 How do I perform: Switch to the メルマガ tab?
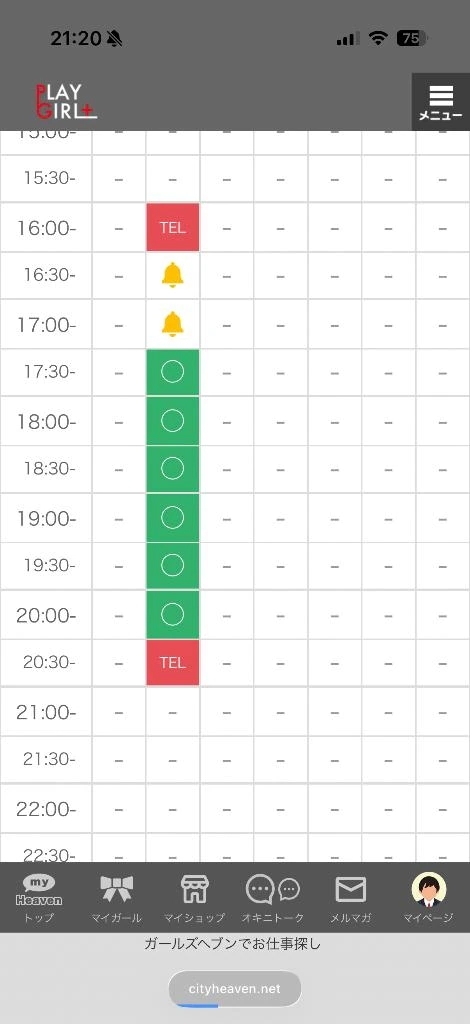[351, 899]
